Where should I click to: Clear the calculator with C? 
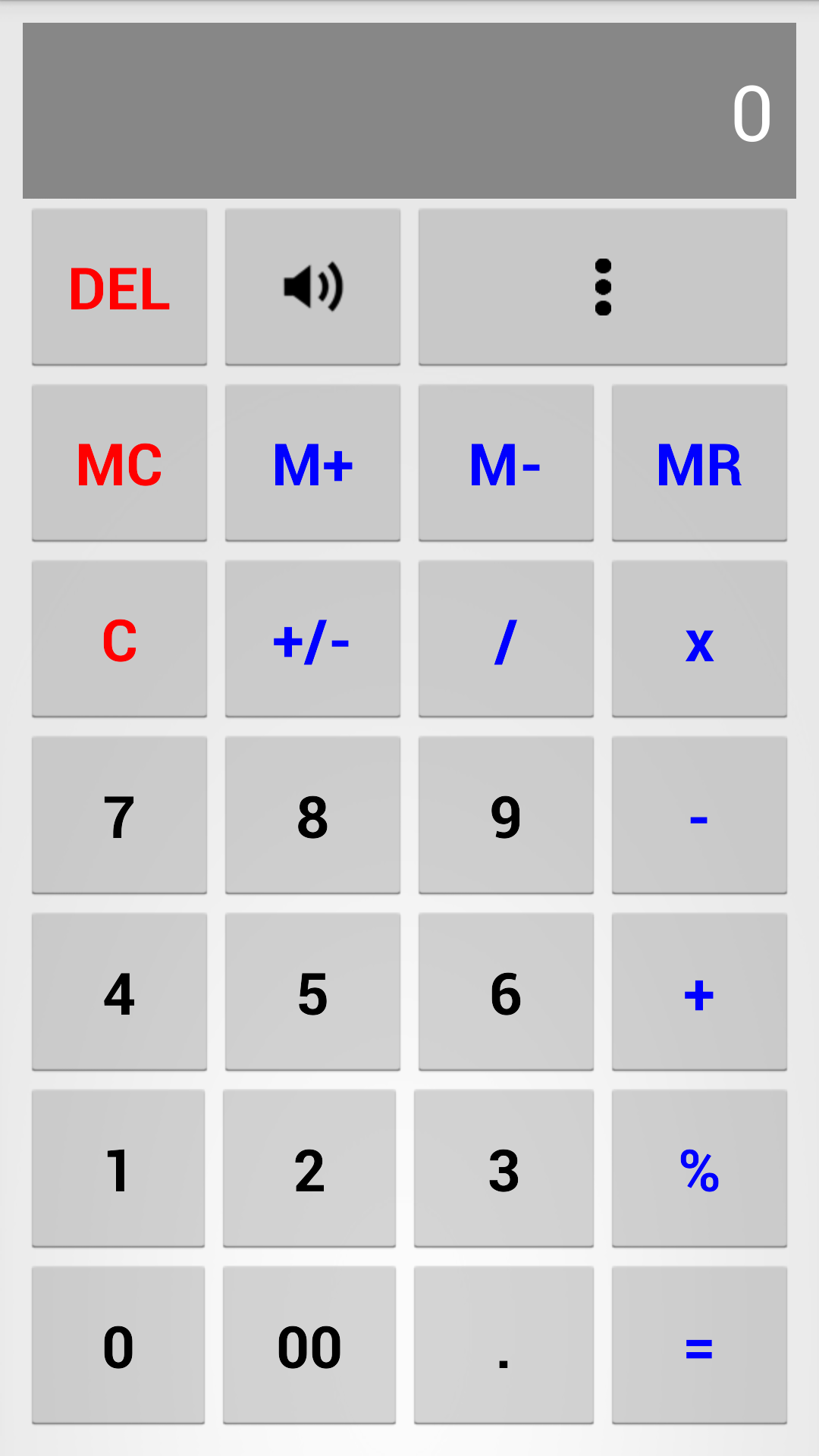pos(119,639)
